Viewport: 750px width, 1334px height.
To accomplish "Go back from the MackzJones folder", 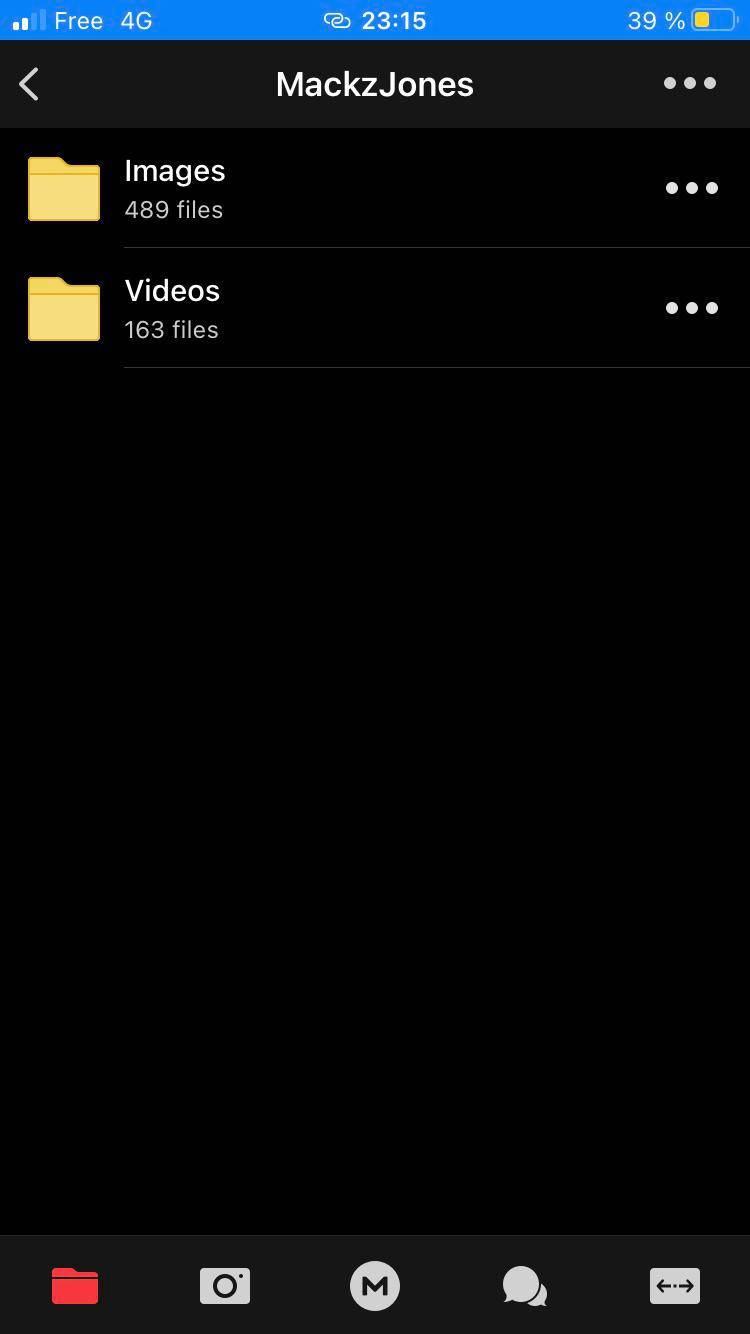I will tap(30, 84).
